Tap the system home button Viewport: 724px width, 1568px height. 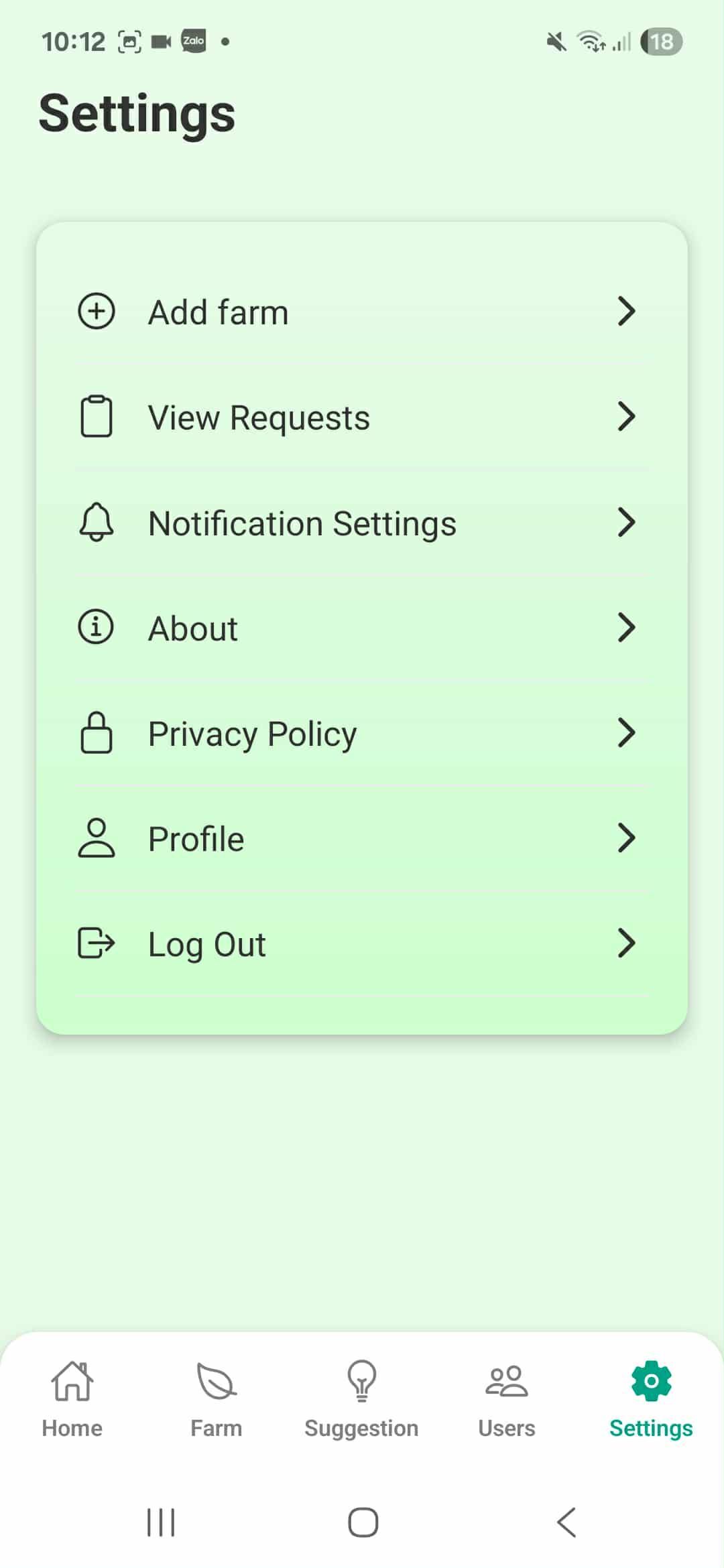(363, 1522)
